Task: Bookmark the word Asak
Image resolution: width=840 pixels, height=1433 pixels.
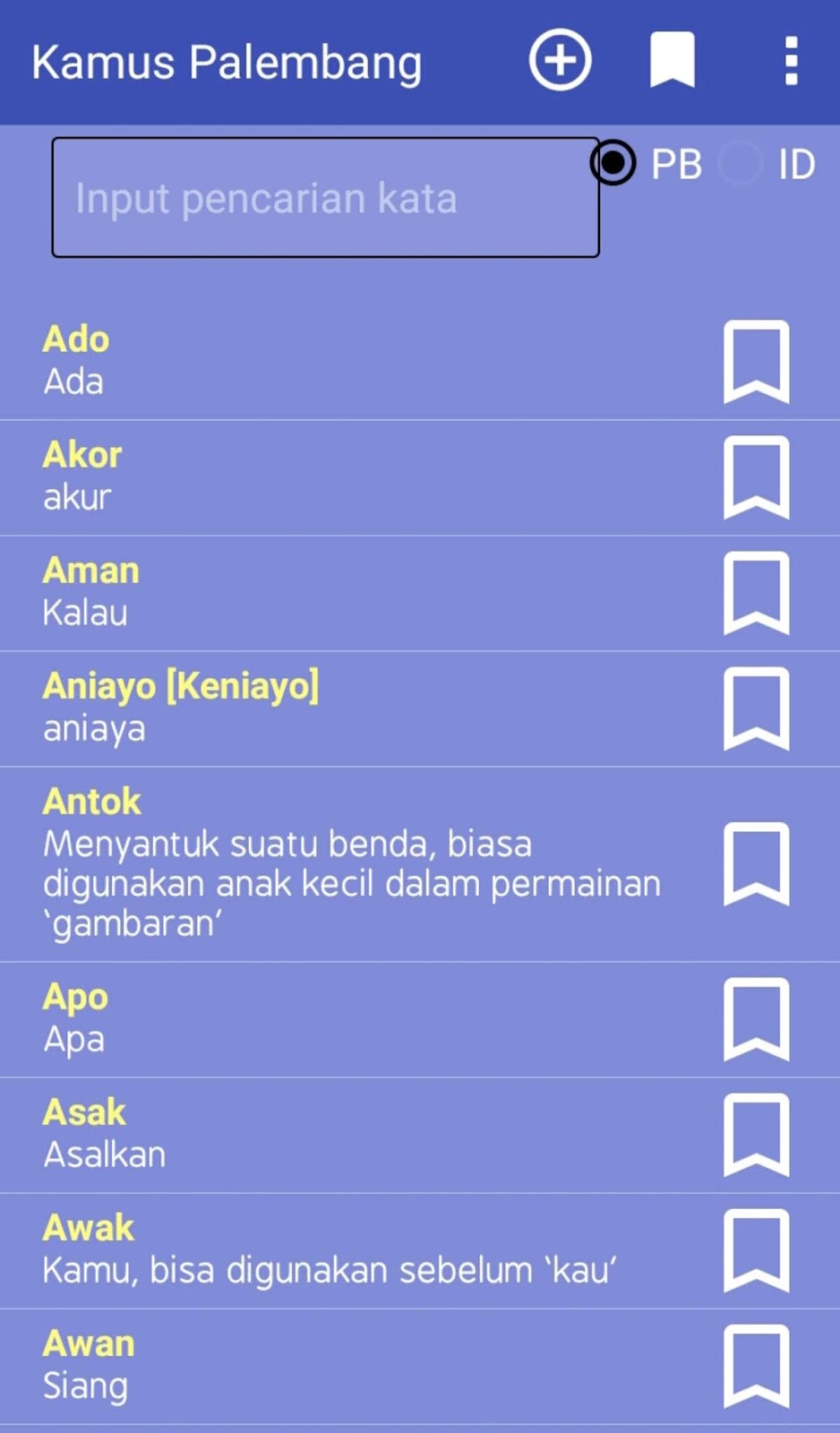Action: coord(756,1135)
